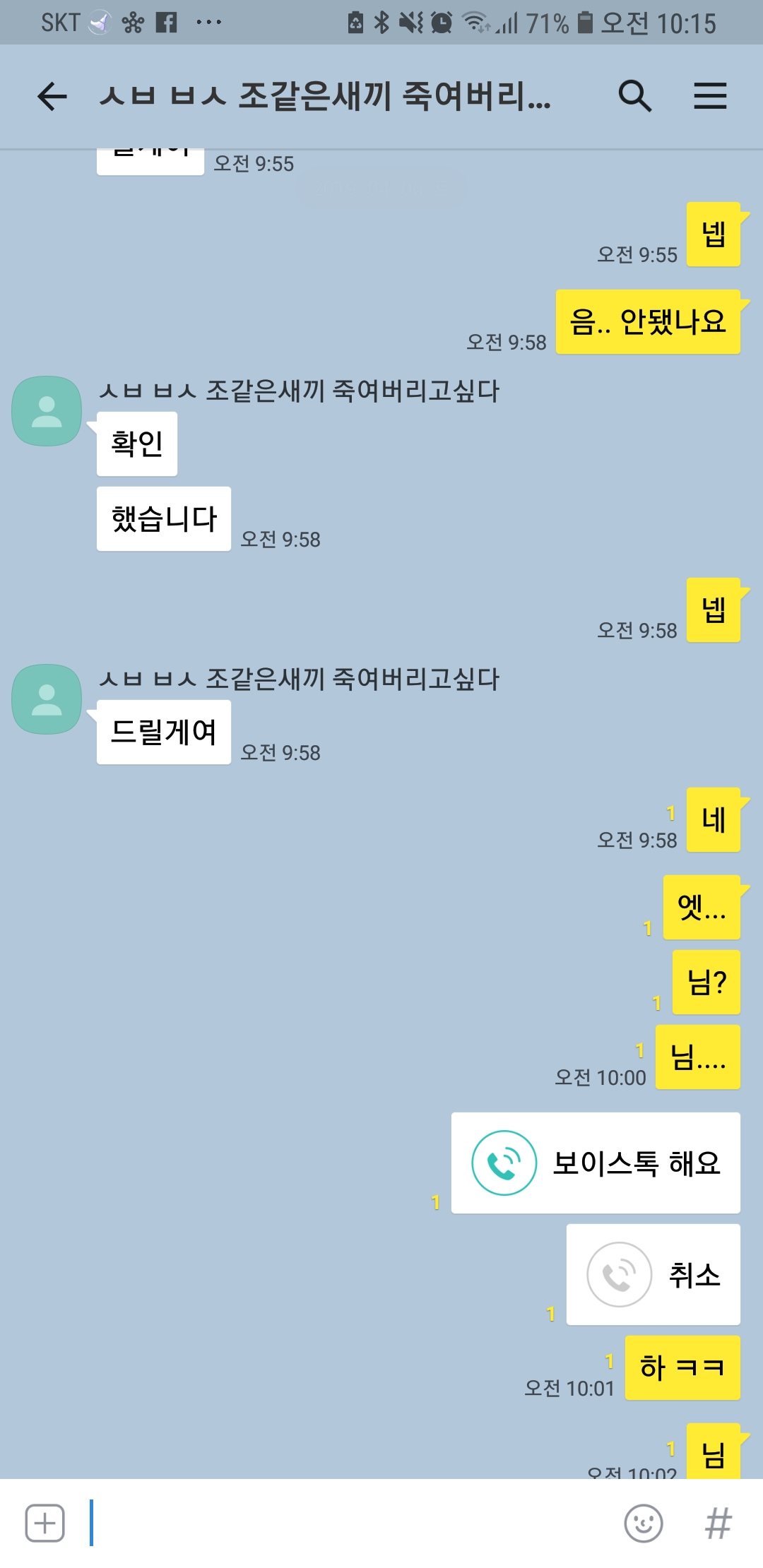Go back to the chat list
Image resolution: width=763 pixels, height=1568 pixels.
52,96
